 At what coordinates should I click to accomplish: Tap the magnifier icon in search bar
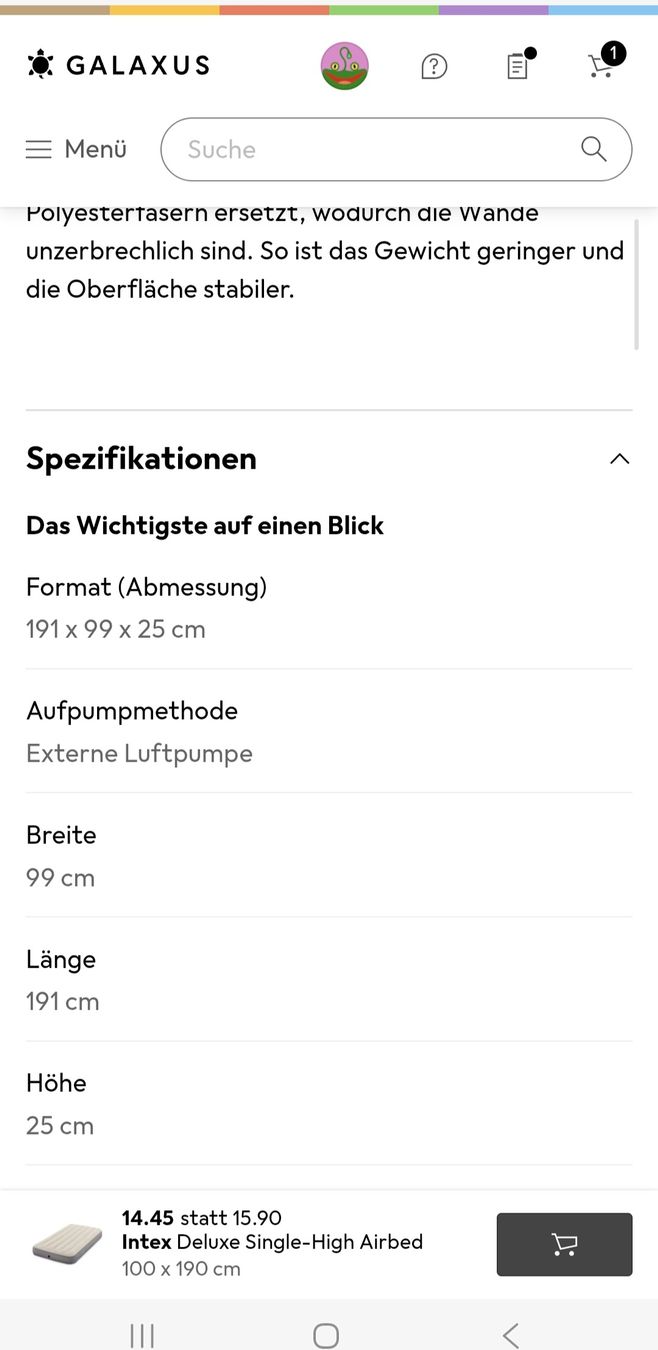[594, 149]
